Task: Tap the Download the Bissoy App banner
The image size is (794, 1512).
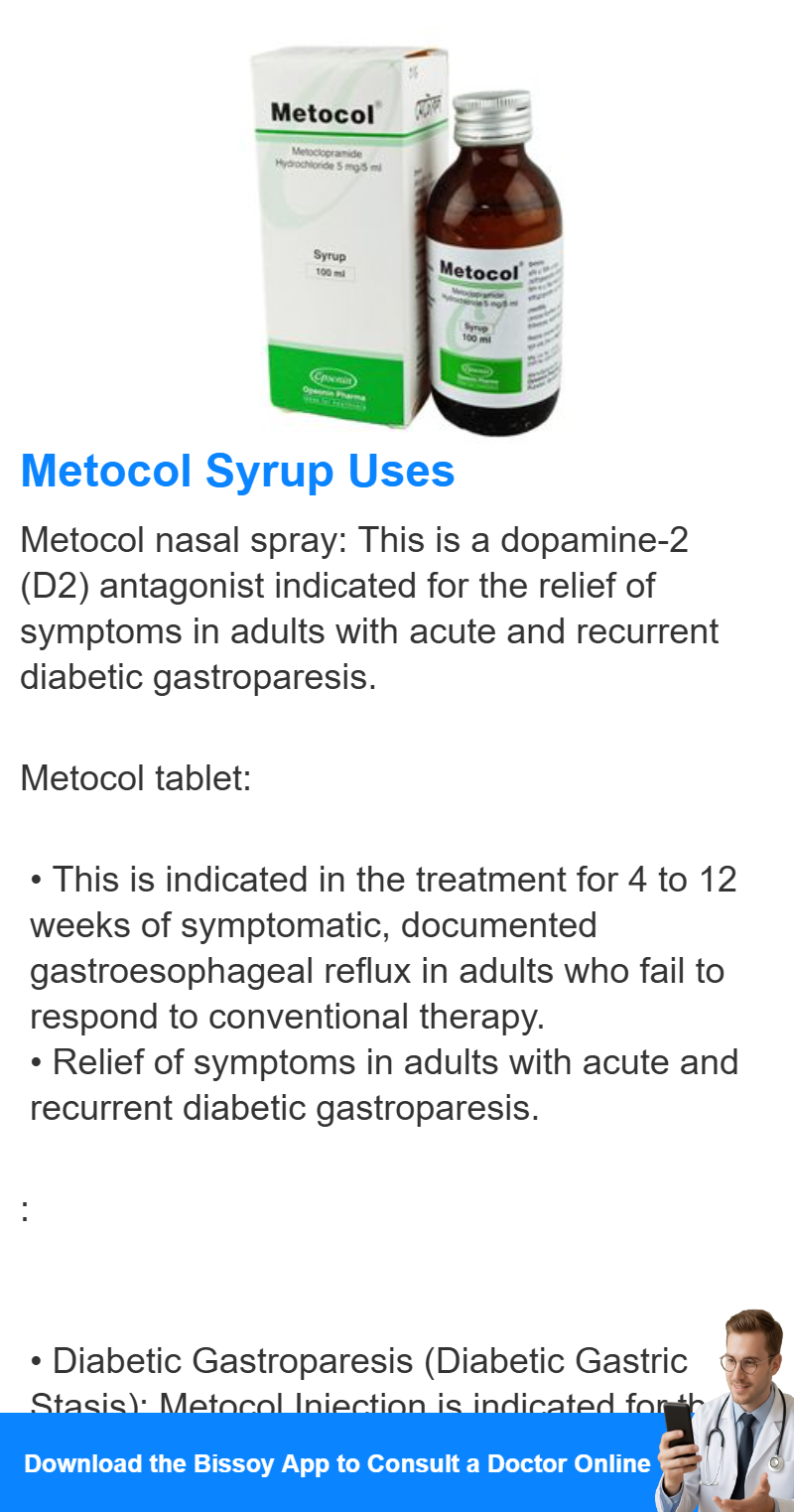Action: pos(397,1462)
